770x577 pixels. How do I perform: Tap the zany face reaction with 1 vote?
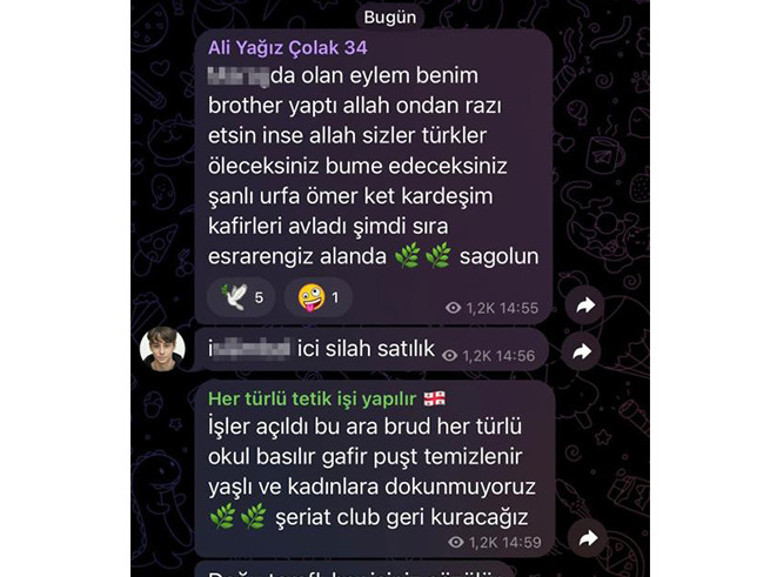[x=317, y=297]
